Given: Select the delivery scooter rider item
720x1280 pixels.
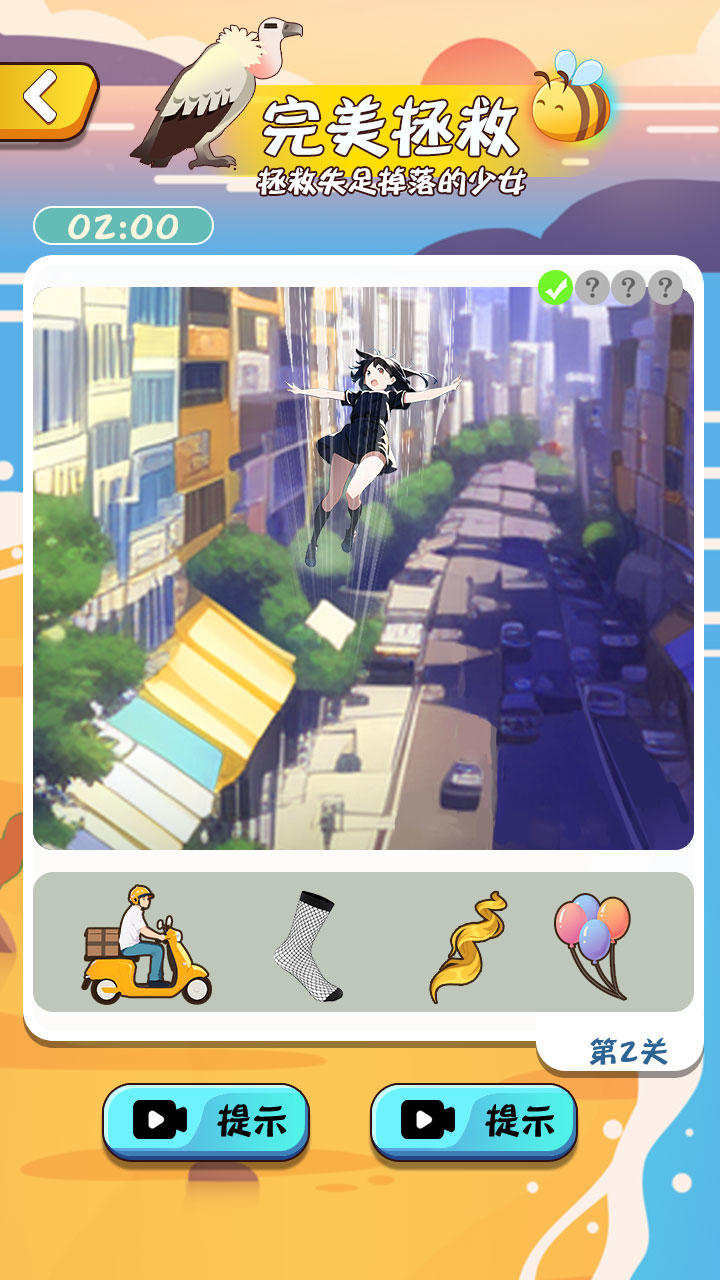Looking at the screenshot, I should pyautogui.click(x=147, y=945).
